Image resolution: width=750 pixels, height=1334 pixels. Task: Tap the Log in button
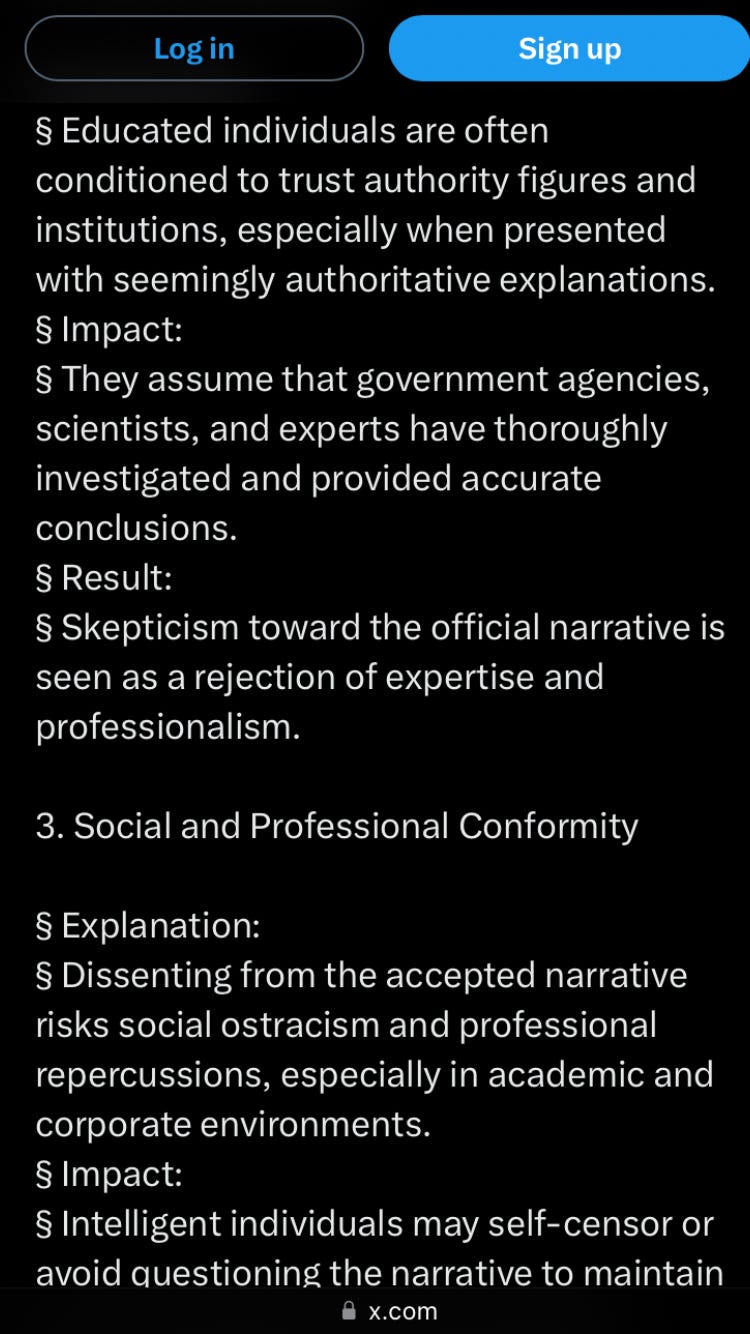coord(194,49)
